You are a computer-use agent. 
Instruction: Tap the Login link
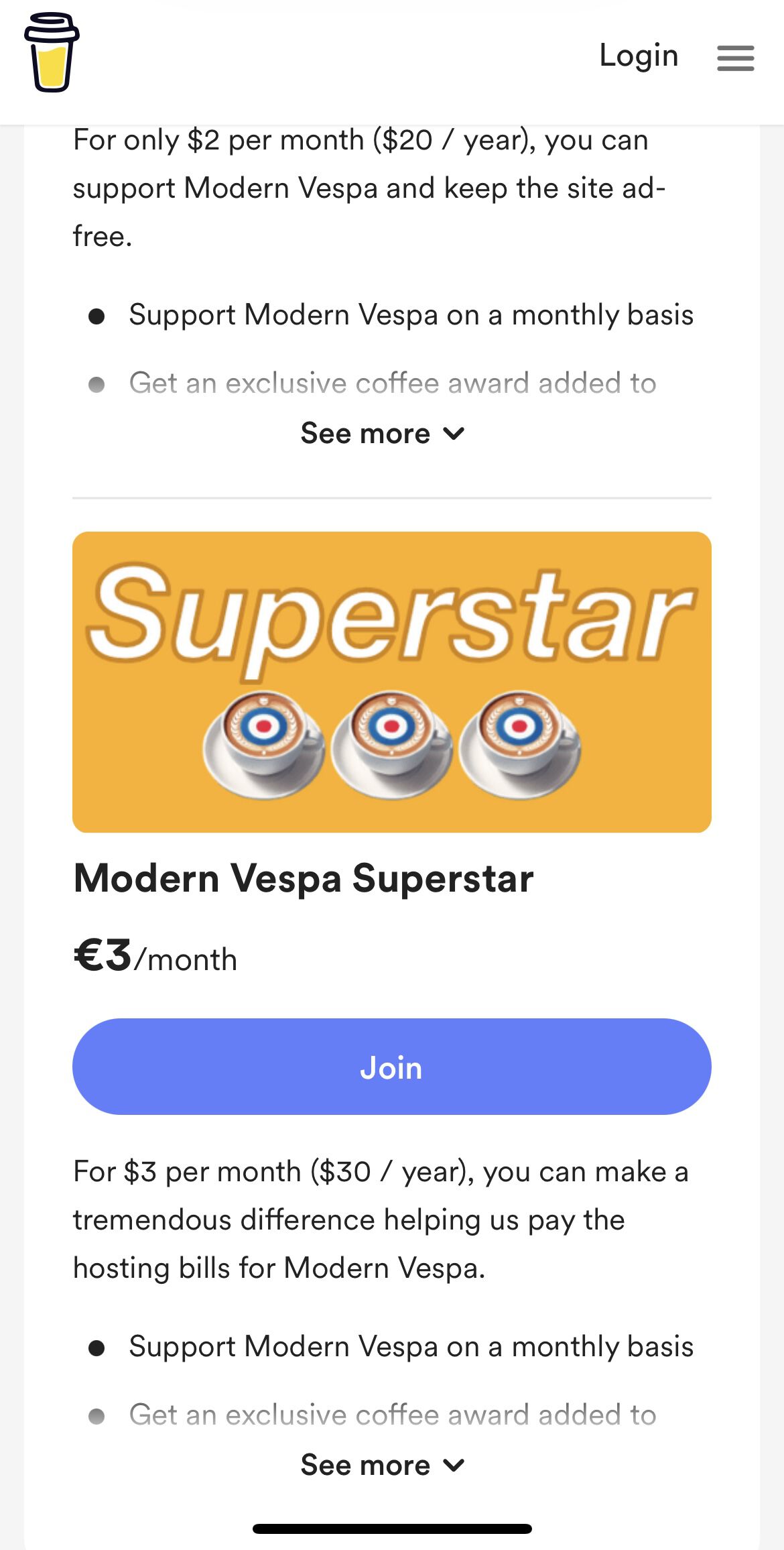click(639, 56)
